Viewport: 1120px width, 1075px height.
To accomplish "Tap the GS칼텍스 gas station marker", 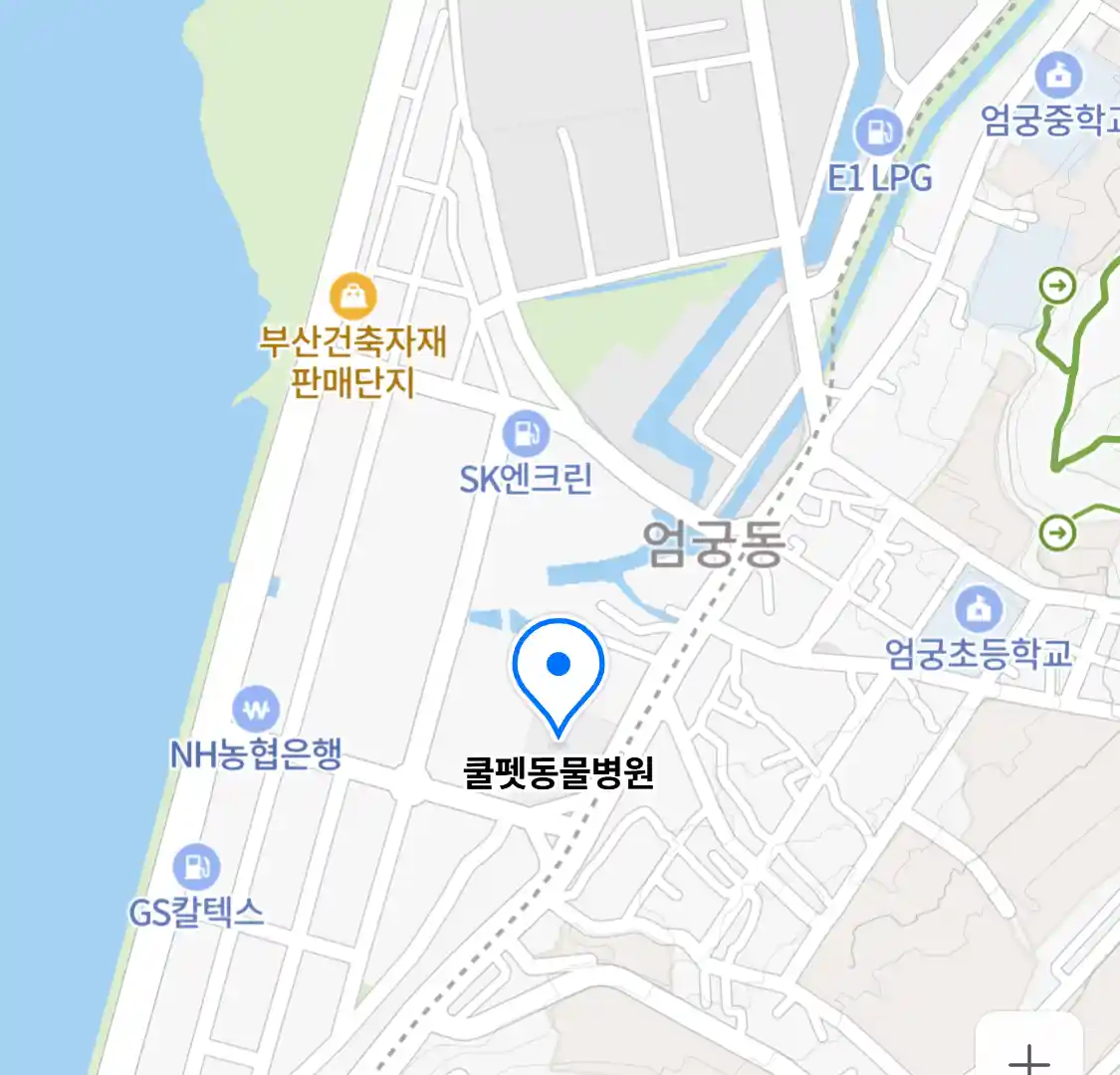I will [x=196, y=867].
